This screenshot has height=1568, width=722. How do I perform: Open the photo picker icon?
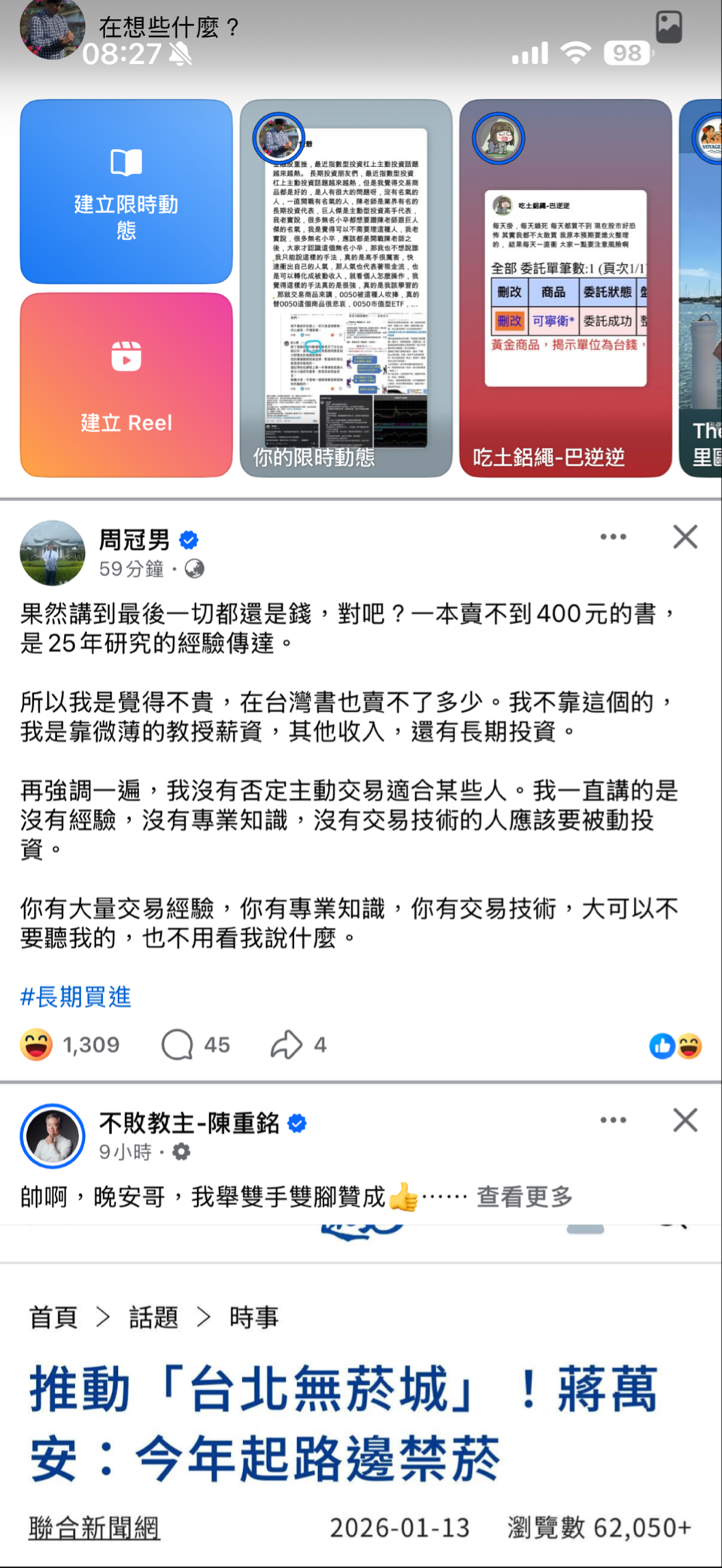point(668,28)
